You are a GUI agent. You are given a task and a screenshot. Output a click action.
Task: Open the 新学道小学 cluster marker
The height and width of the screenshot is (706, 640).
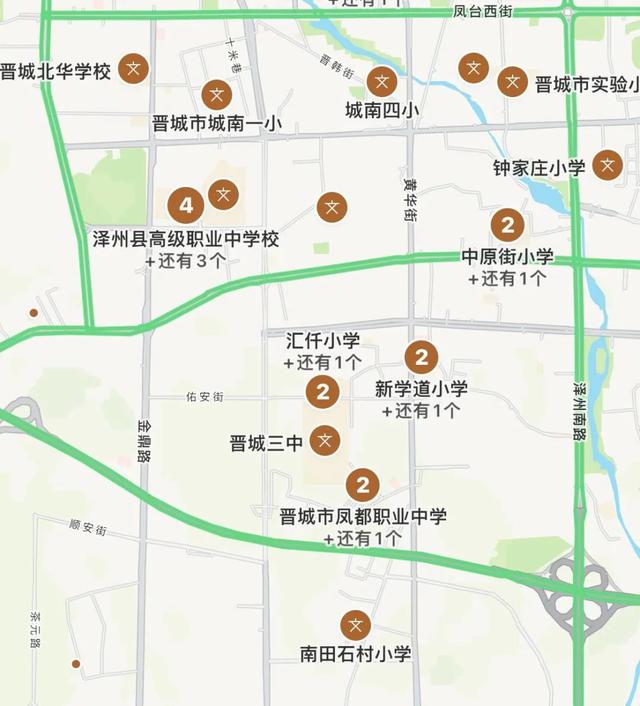pos(421,358)
